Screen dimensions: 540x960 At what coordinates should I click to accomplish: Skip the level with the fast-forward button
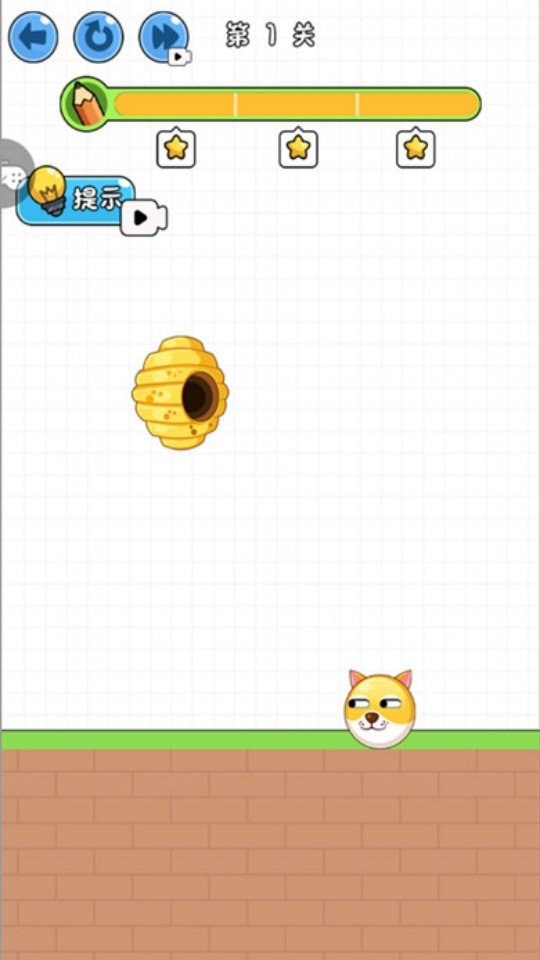pos(163,37)
